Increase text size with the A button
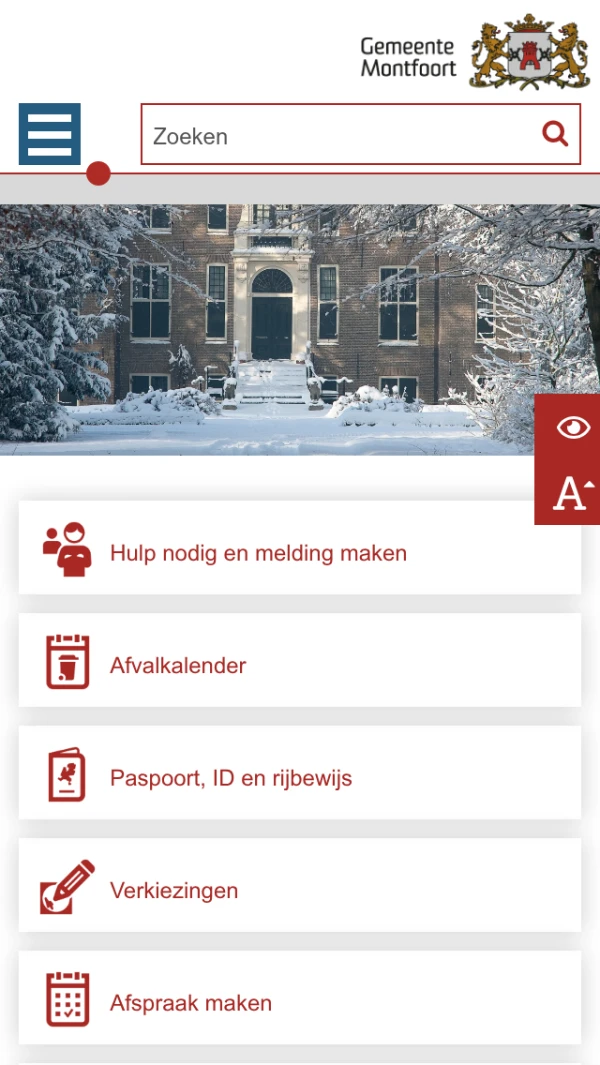 point(572,492)
